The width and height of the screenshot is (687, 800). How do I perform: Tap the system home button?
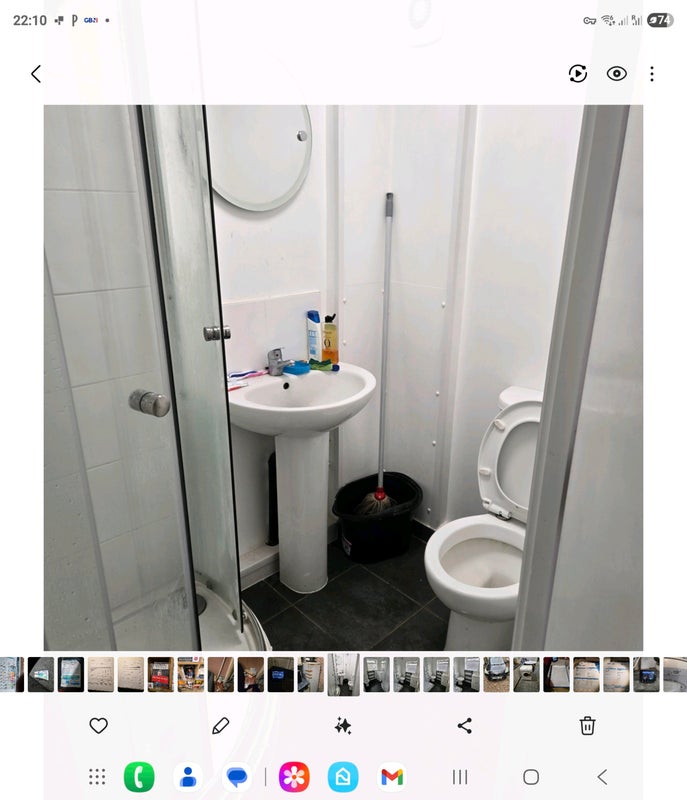[531, 777]
